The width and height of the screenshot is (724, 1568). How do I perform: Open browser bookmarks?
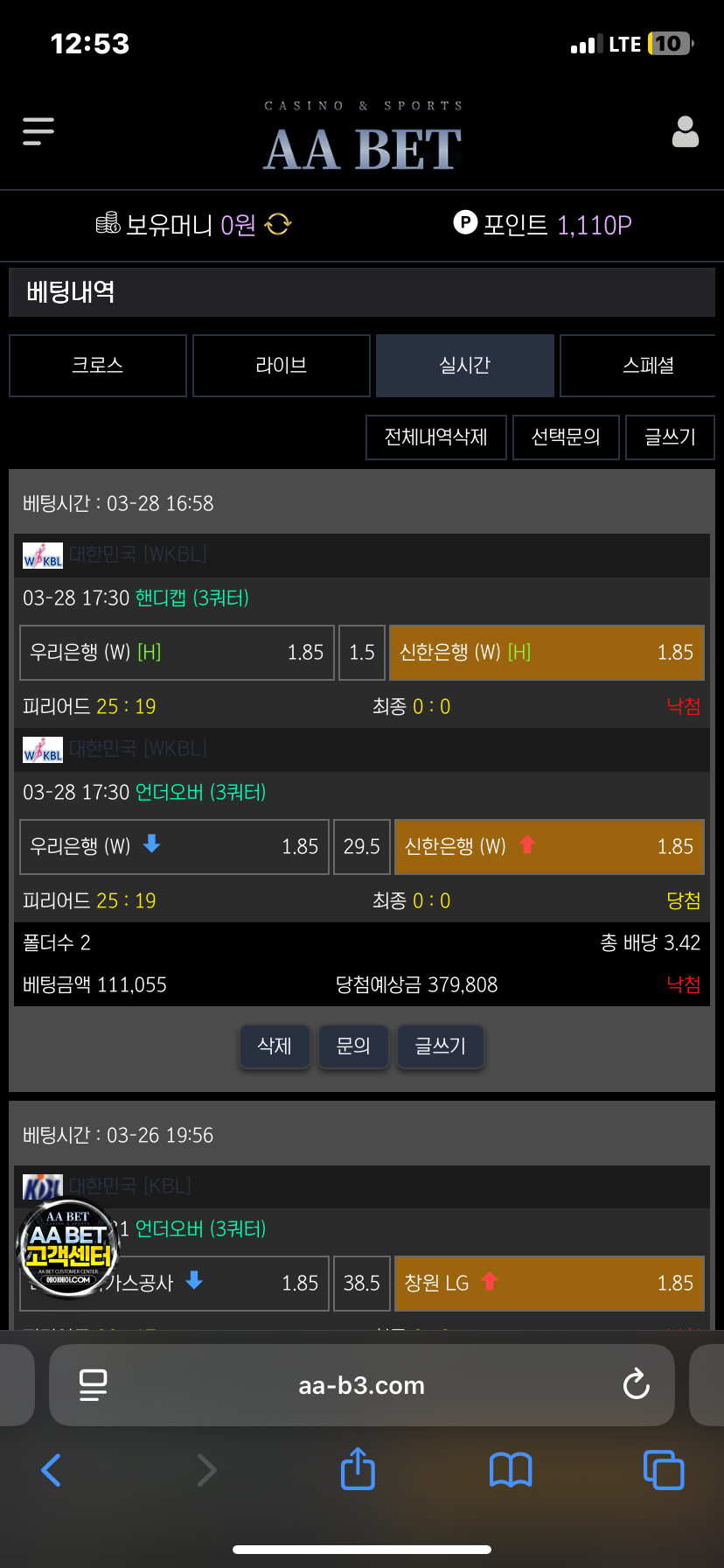point(511,1470)
